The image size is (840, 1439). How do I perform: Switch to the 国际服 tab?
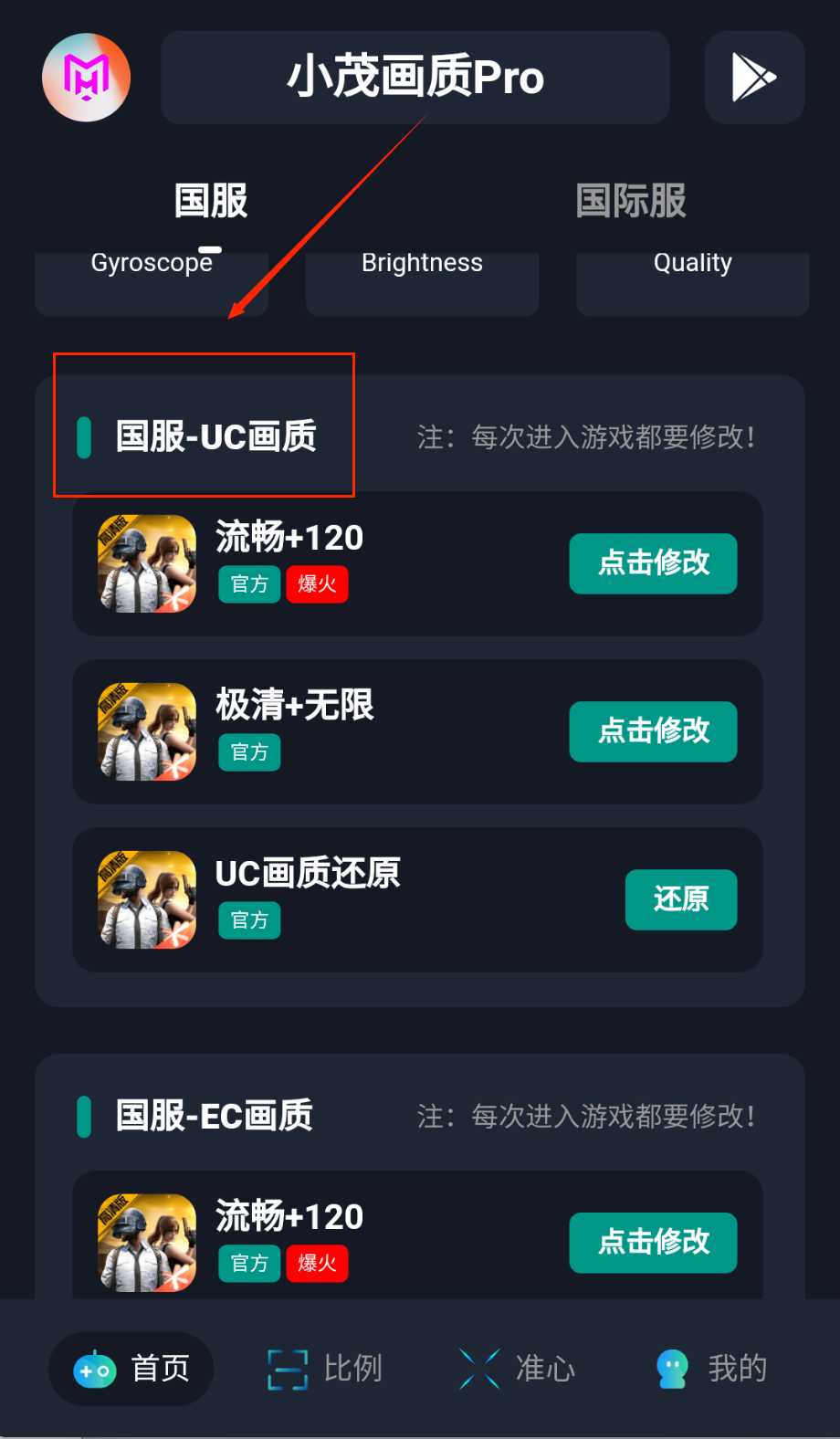tap(630, 201)
